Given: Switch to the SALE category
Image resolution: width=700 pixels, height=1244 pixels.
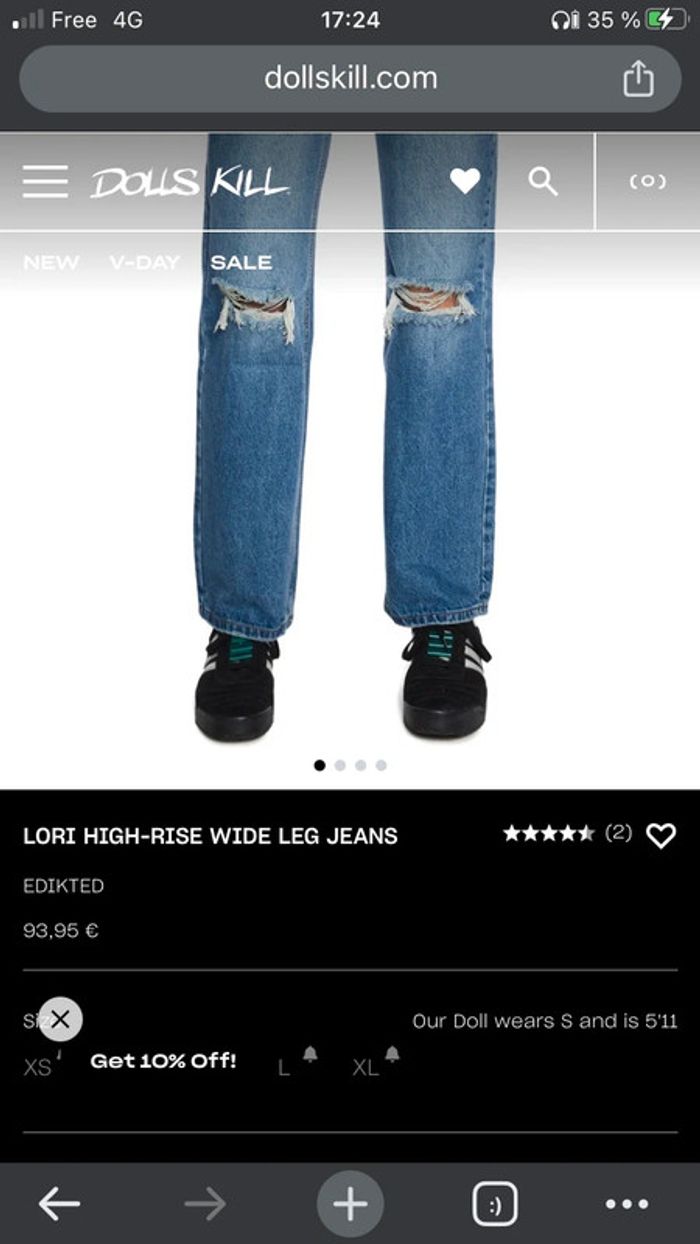Looking at the screenshot, I should [241, 262].
